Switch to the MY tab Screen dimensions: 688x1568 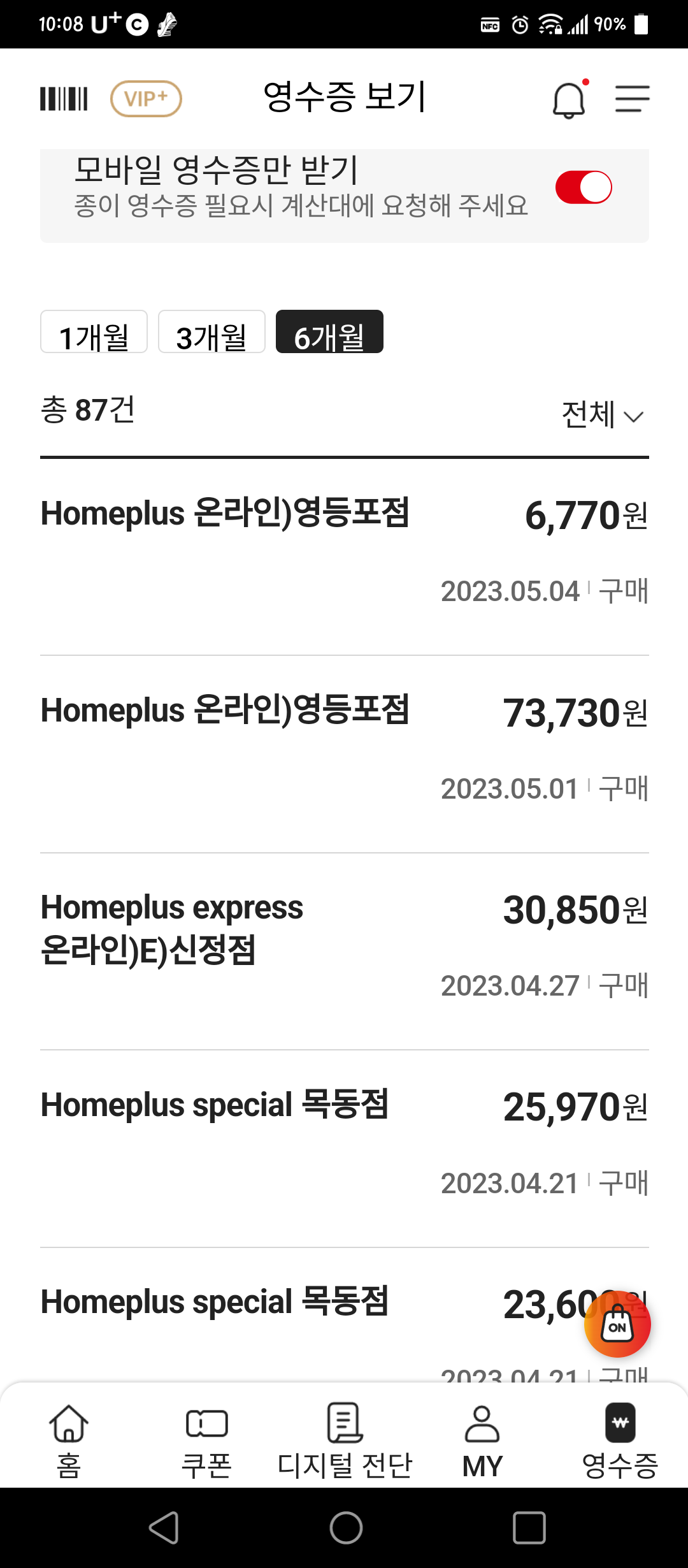pos(482,1441)
